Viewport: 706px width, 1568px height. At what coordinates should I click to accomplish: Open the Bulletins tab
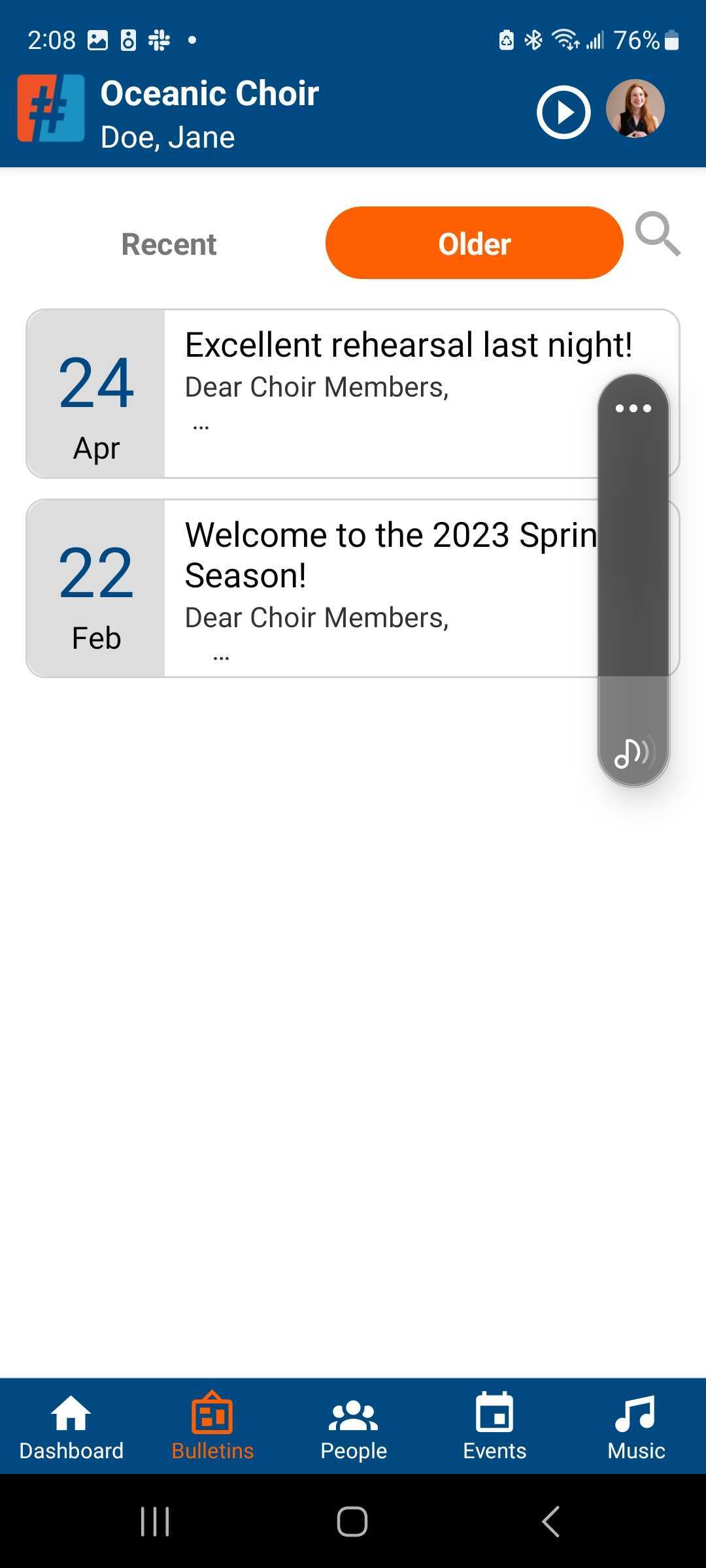[212, 1428]
